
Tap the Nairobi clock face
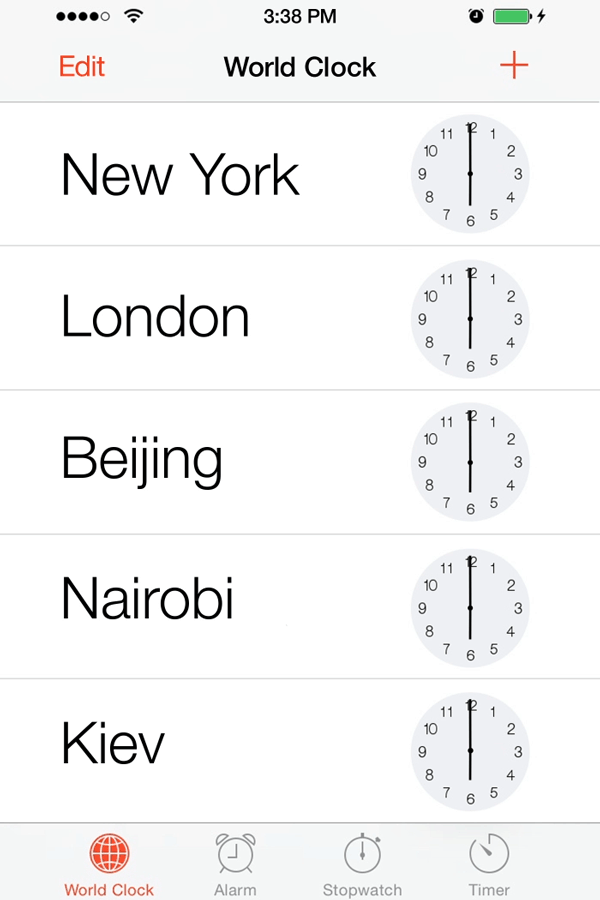coord(470,608)
